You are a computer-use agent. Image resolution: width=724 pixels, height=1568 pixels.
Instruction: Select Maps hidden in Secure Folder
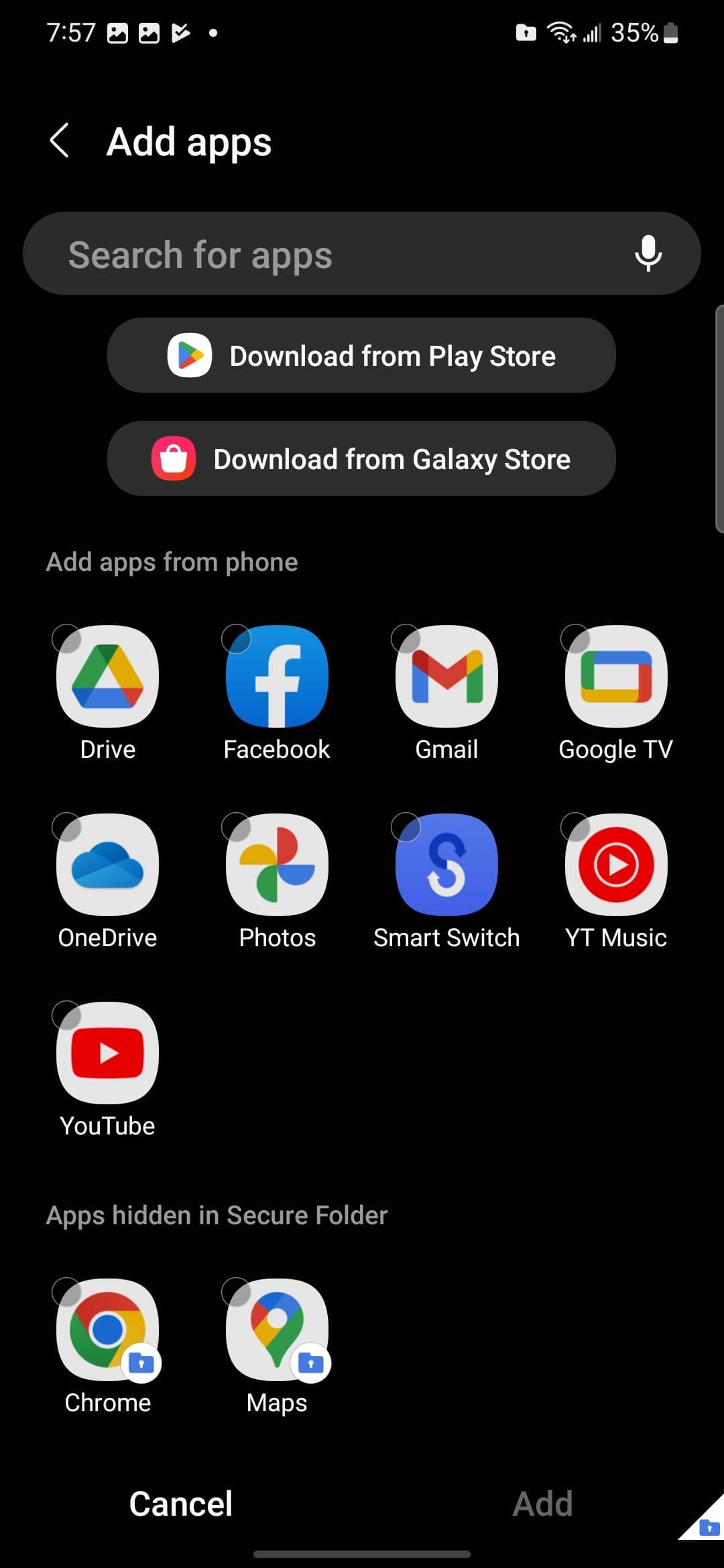tap(277, 1330)
